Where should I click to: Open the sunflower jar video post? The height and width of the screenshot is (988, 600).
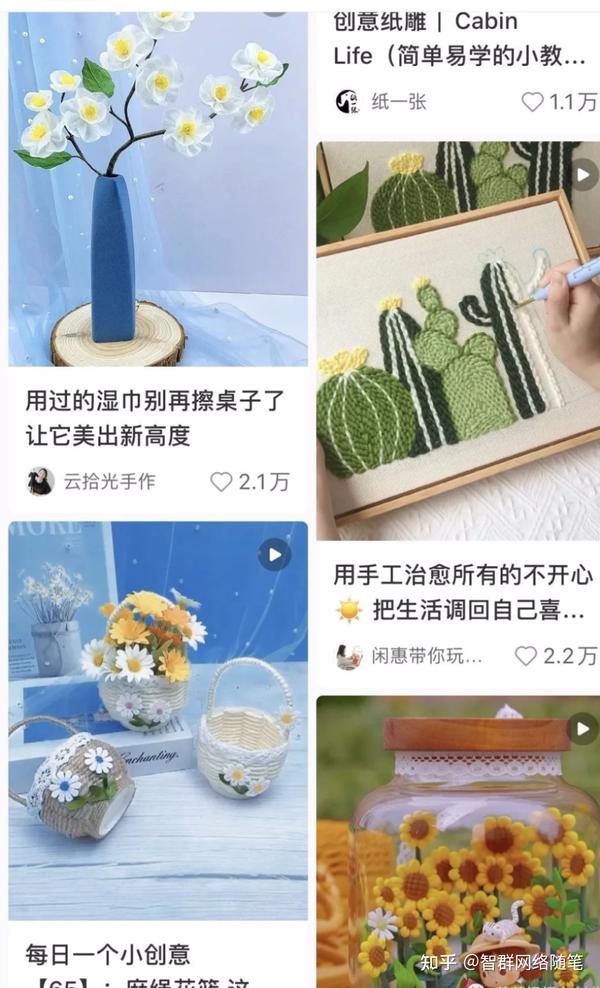tap(458, 840)
